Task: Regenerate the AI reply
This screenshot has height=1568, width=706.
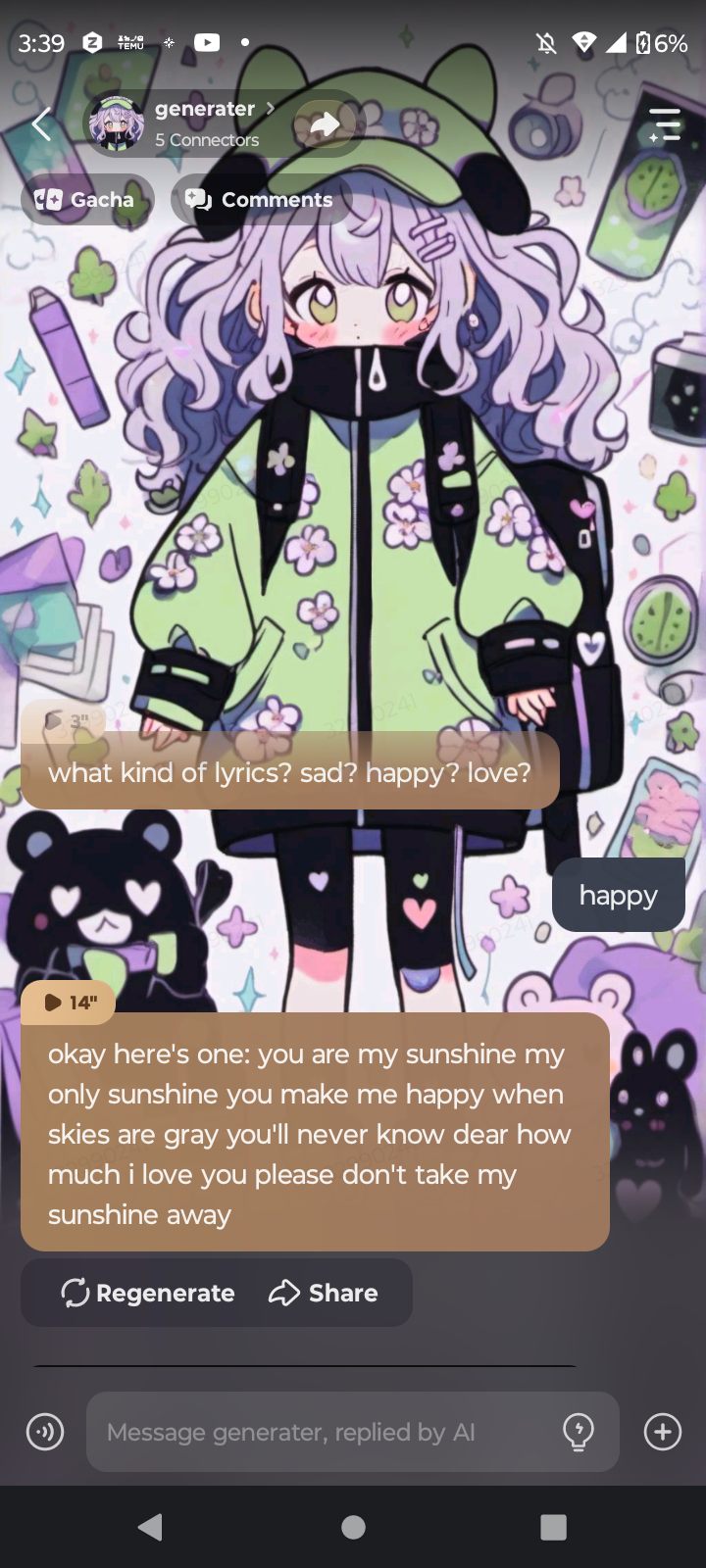Action: click(148, 1294)
